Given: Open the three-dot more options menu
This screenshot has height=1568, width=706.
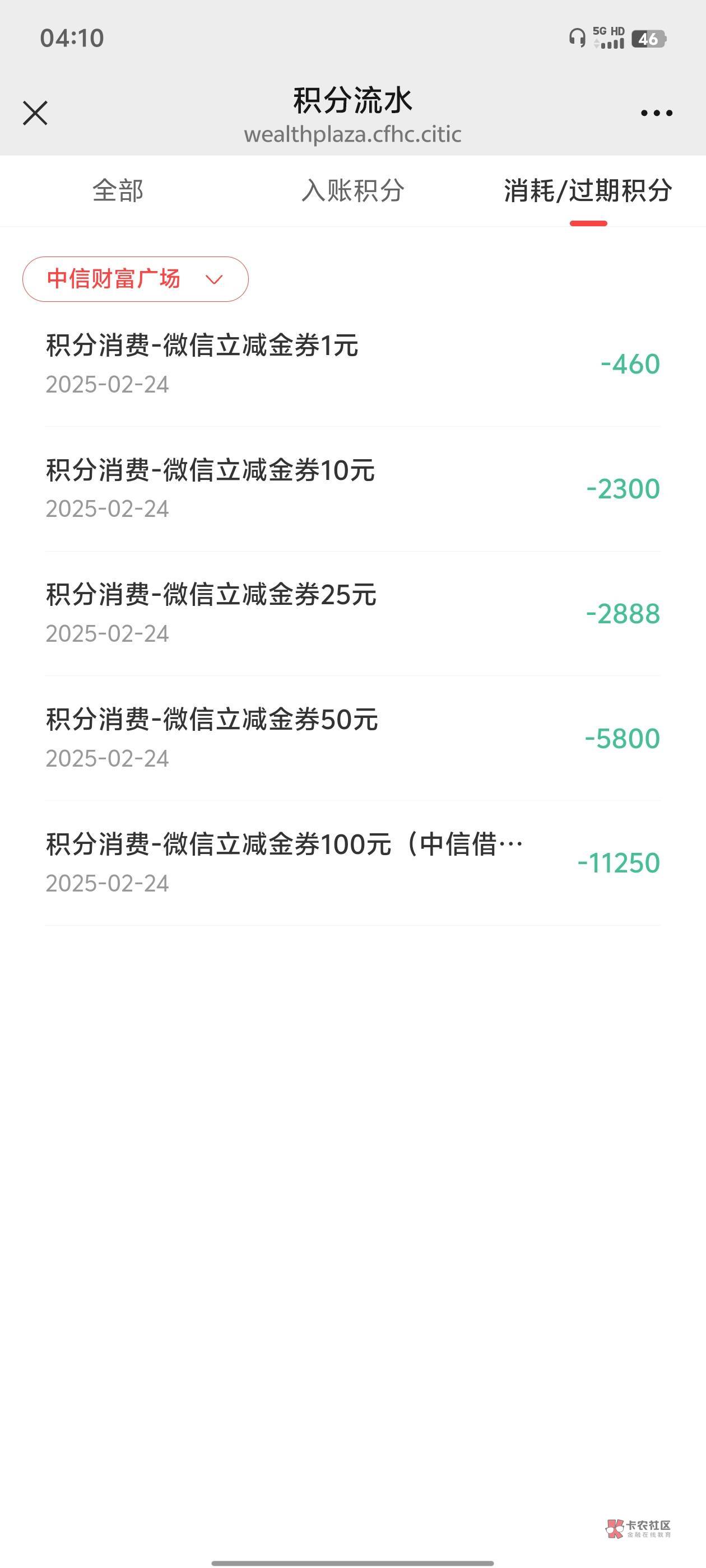Looking at the screenshot, I should pos(656,113).
